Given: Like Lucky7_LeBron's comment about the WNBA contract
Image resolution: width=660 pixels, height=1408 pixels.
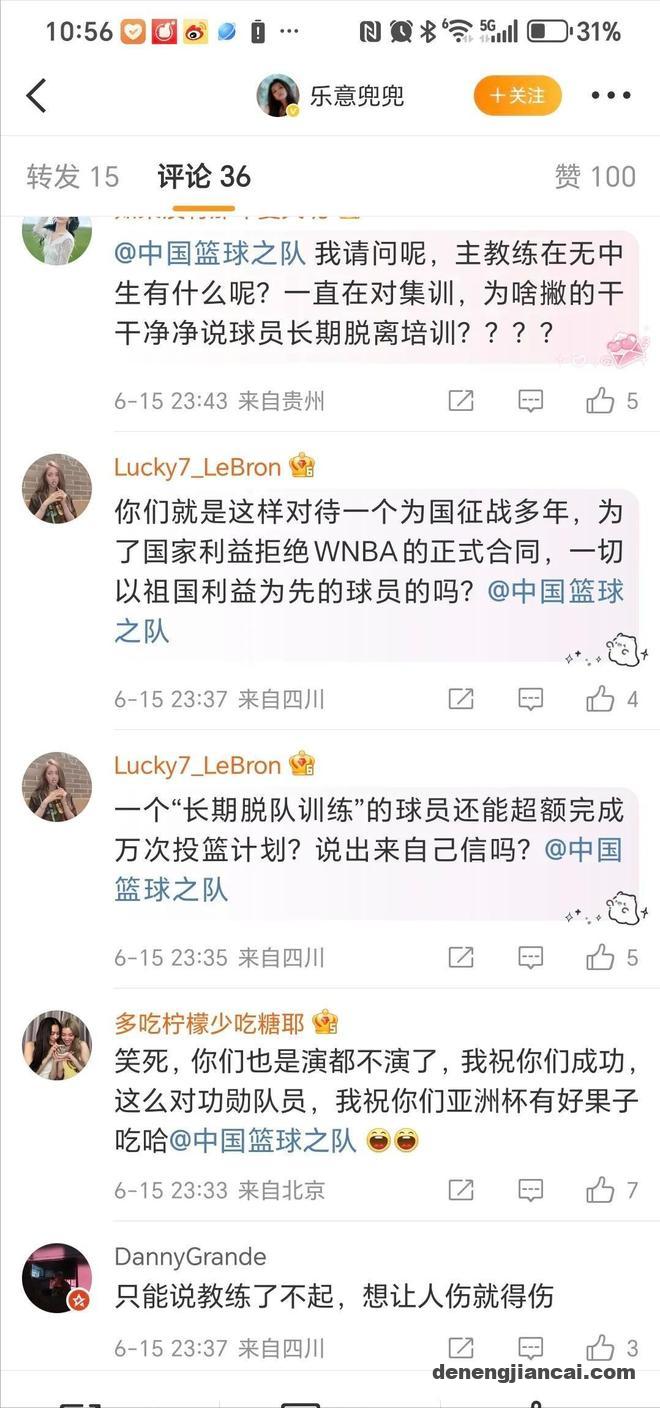Looking at the screenshot, I should click(601, 699).
